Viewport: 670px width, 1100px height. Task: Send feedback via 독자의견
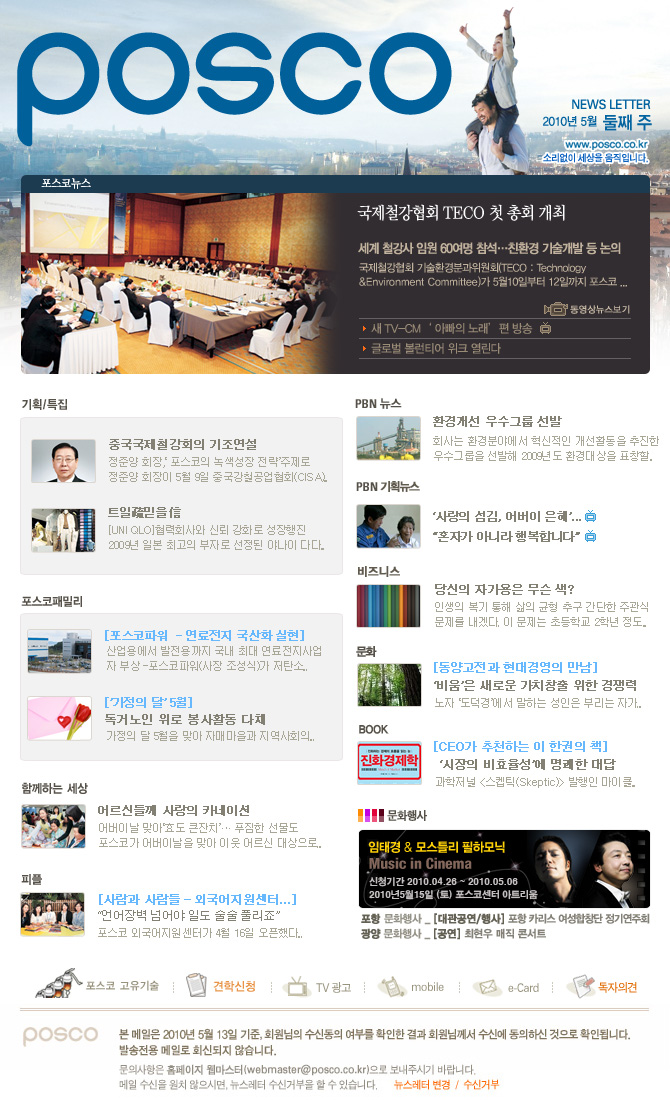(x=616, y=987)
